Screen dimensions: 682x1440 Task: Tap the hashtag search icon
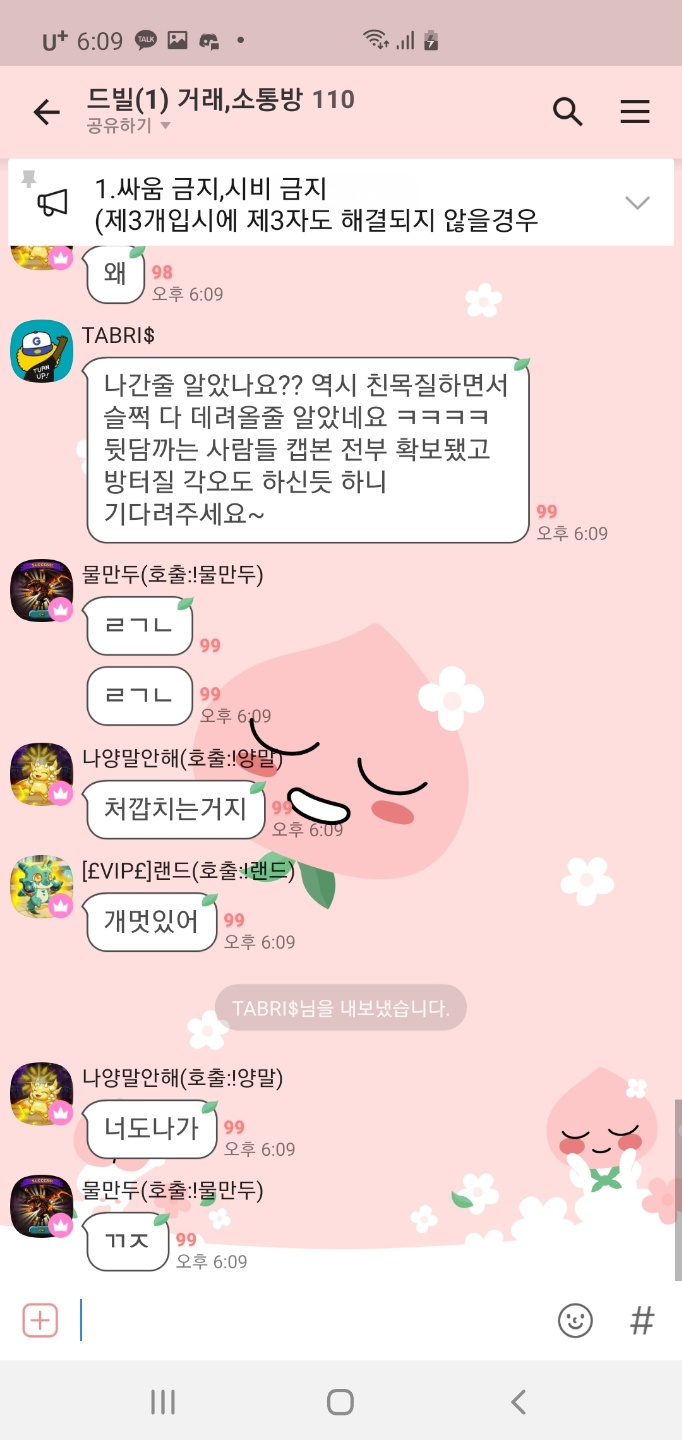click(642, 1320)
